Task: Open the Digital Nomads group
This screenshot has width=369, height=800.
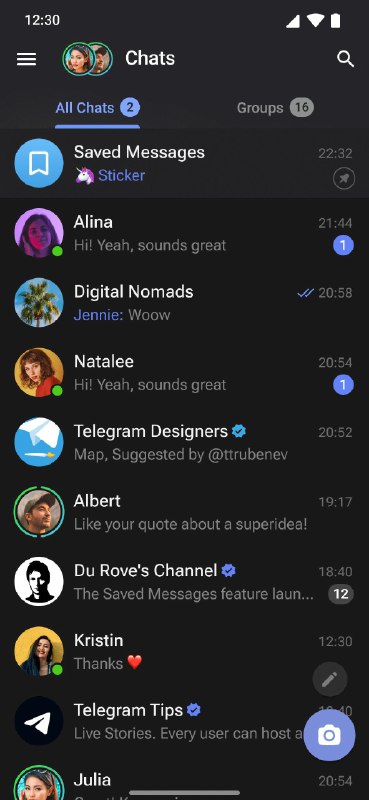Action: 184,303
